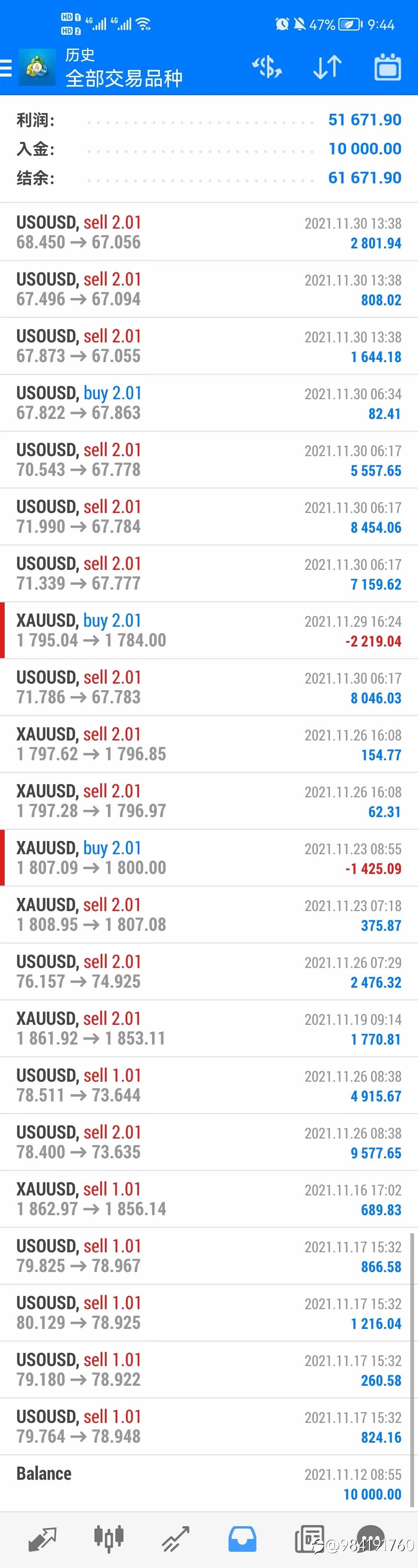418x1568 pixels.
Task: Open the calendar date range picker
Action: pyautogui.click(x=387, y=67)
